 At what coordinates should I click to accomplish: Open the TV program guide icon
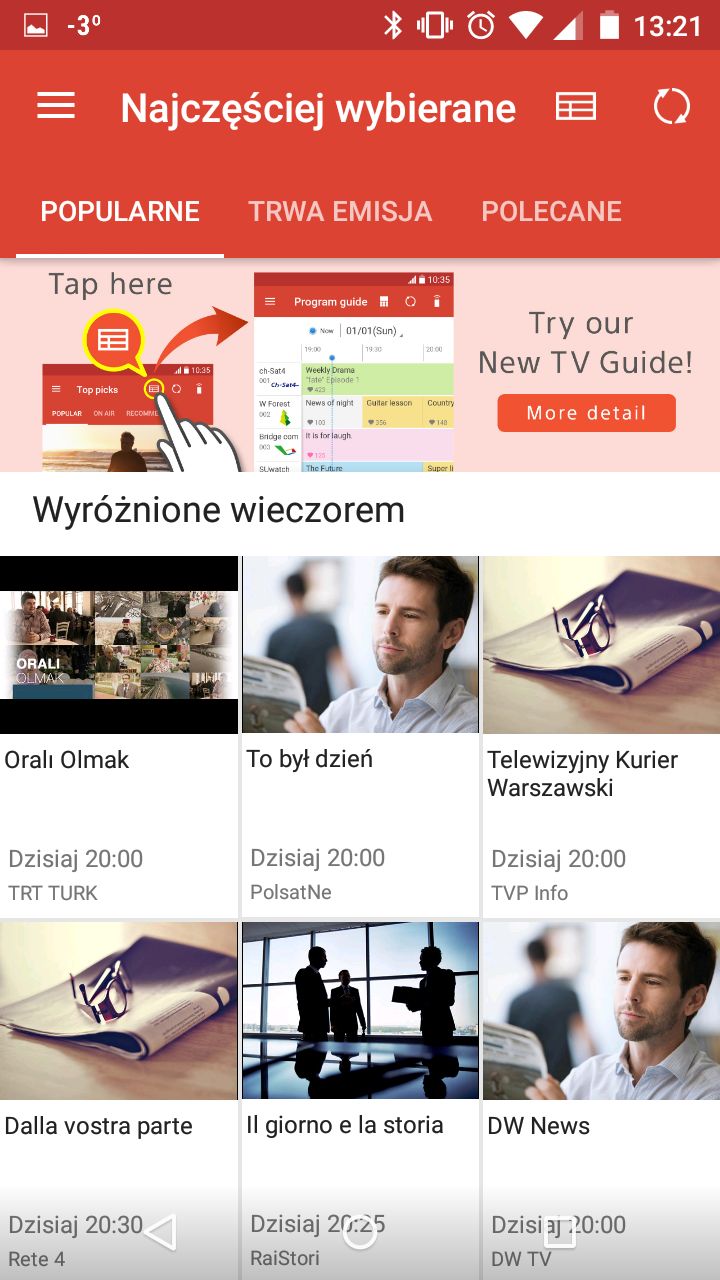576,106
